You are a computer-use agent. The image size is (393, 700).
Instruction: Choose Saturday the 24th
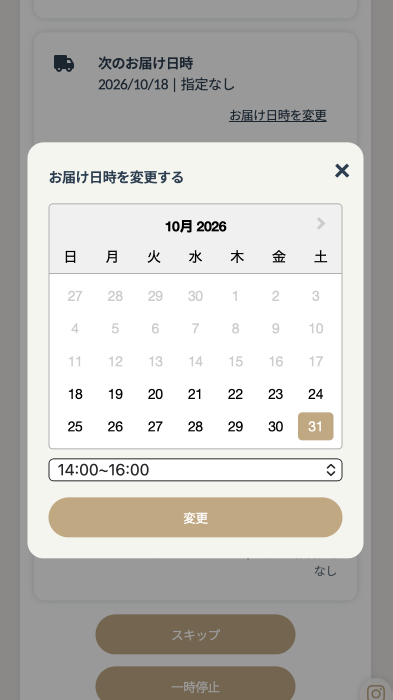316,394
